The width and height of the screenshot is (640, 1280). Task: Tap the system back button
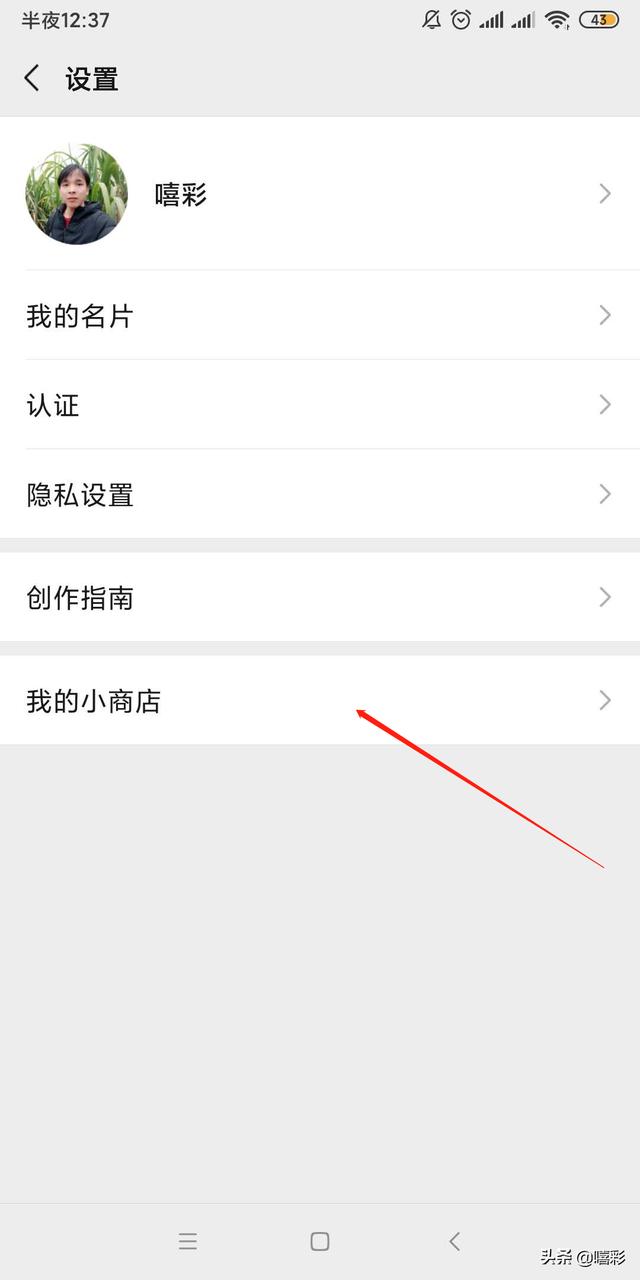tap(454, 1241)
